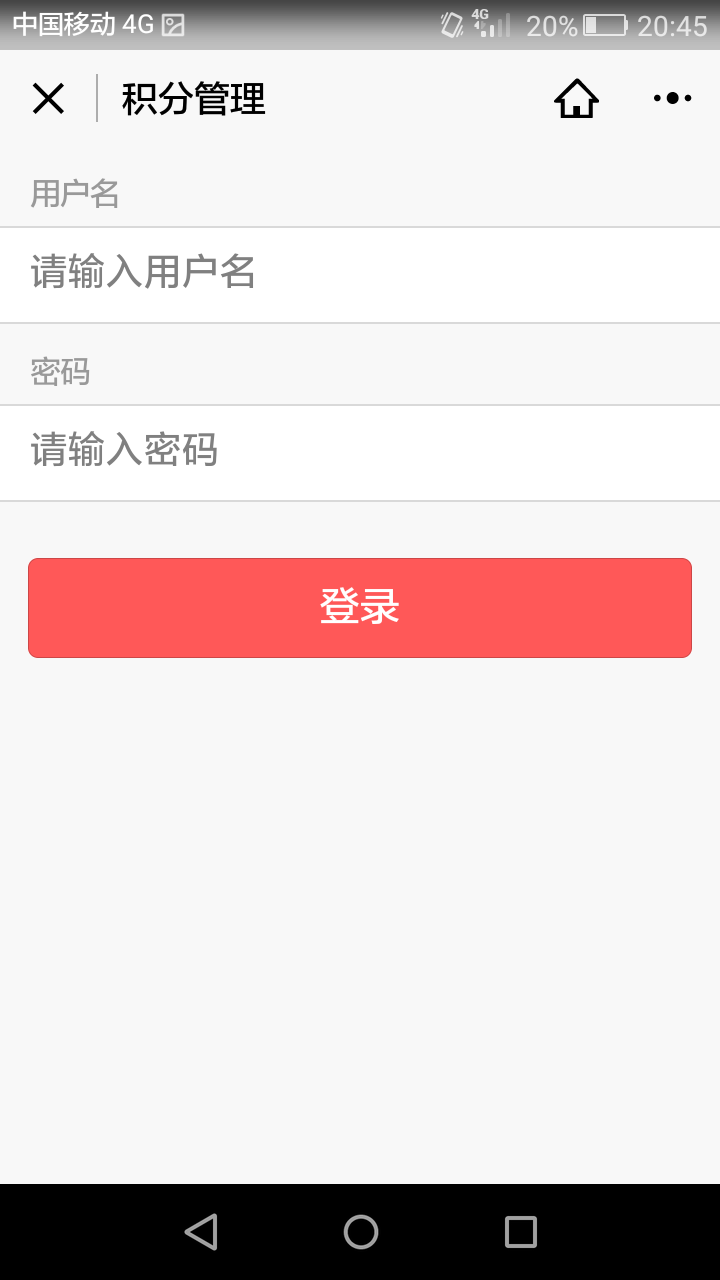Tap the red 登录 login button
720x1280 pixels.
click(x=360, y=608)
